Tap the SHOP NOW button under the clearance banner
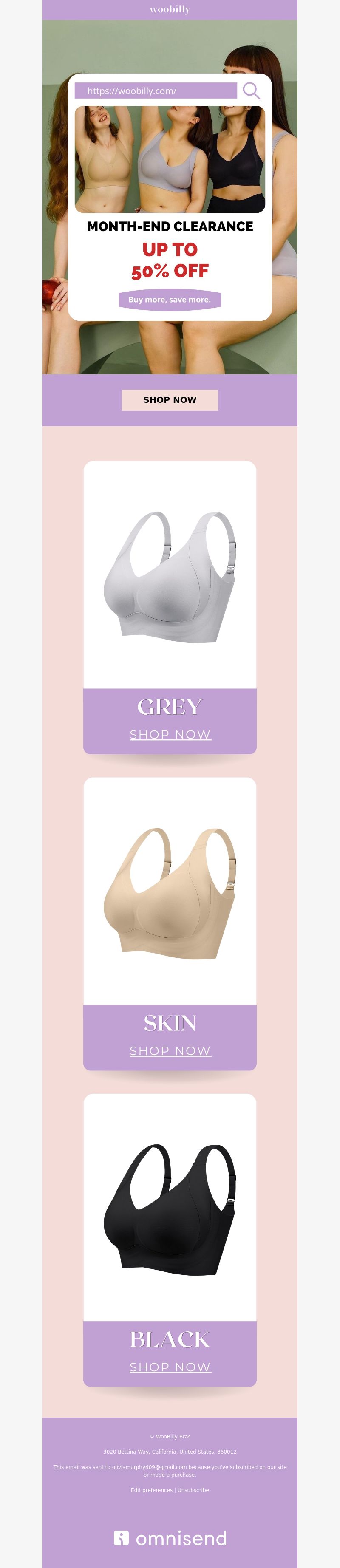340x1568 pixels. (x=170, y=400)
